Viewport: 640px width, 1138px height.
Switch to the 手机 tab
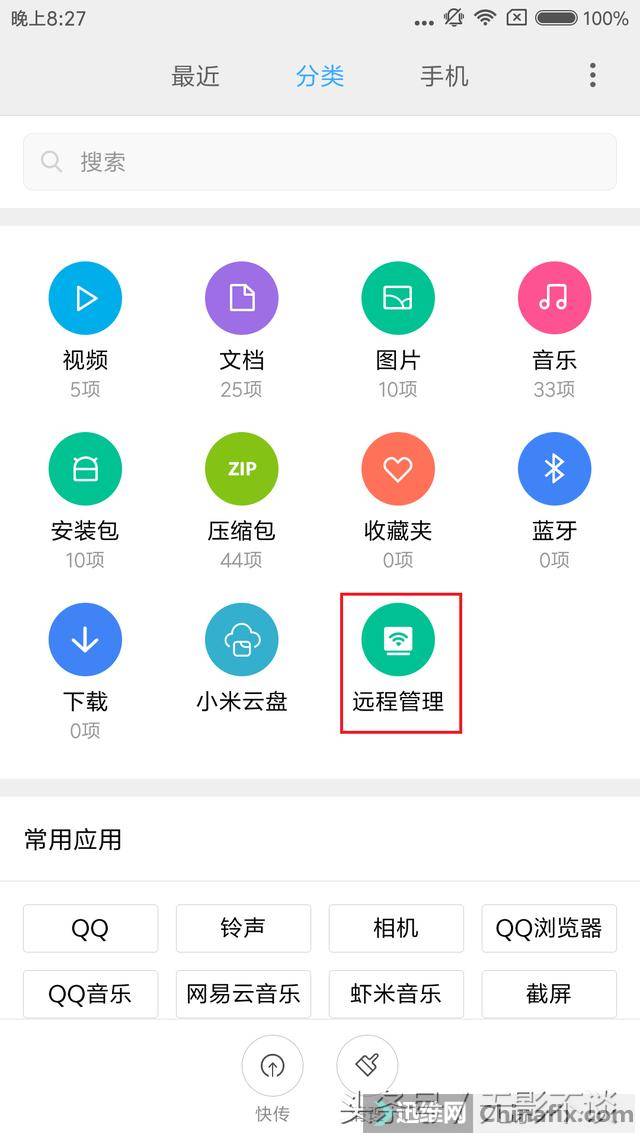444,75
